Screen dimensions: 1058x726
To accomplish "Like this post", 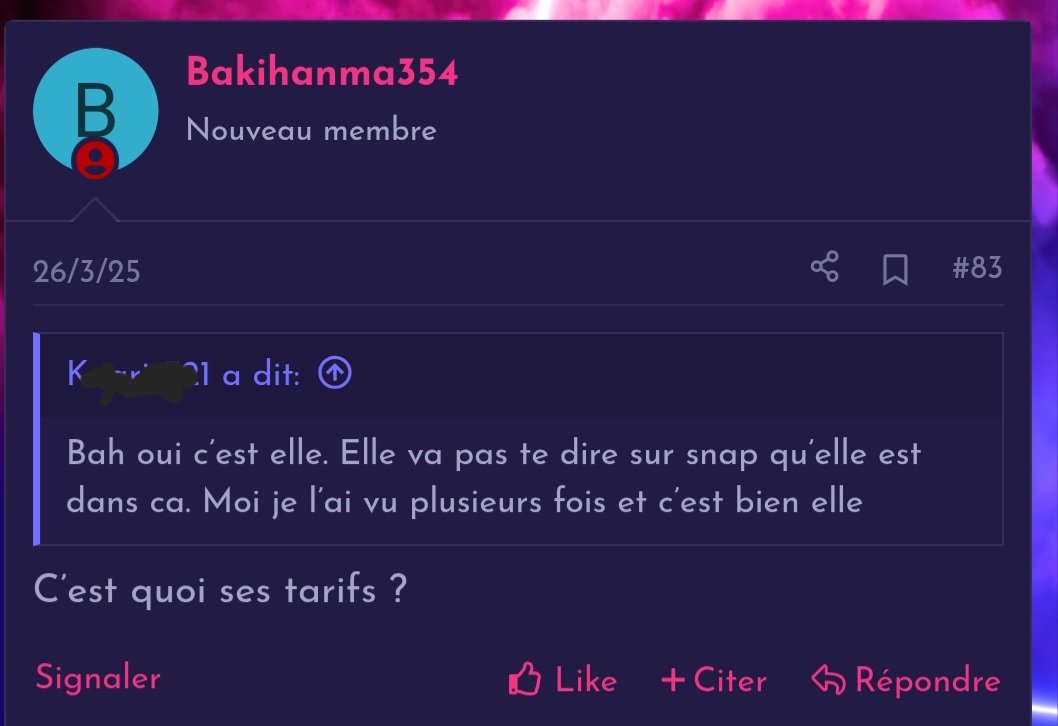I will pyautogui.click(x=563, y=681).
